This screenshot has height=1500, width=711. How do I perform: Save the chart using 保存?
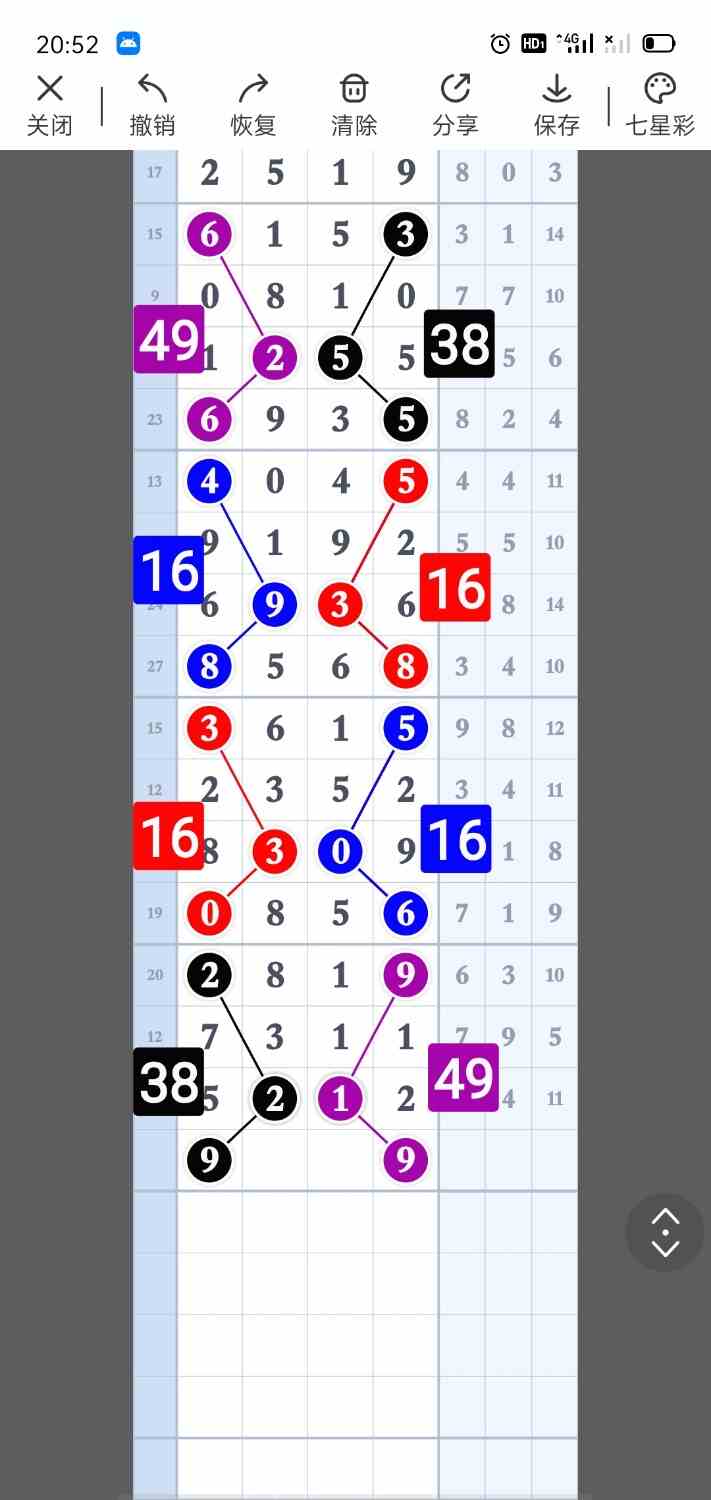point(556,105)
